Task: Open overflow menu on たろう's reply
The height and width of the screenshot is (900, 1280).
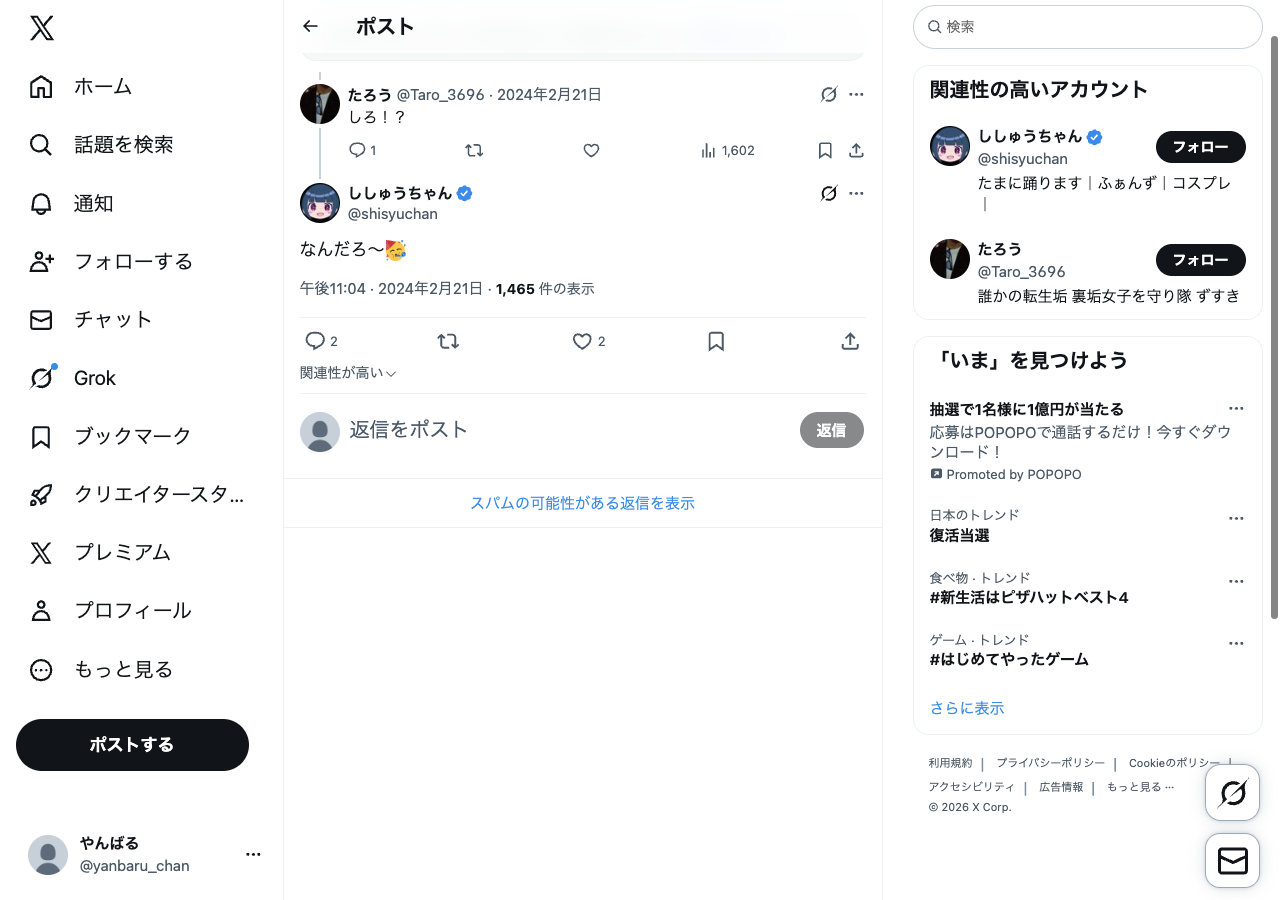Action: click(856, 94)
